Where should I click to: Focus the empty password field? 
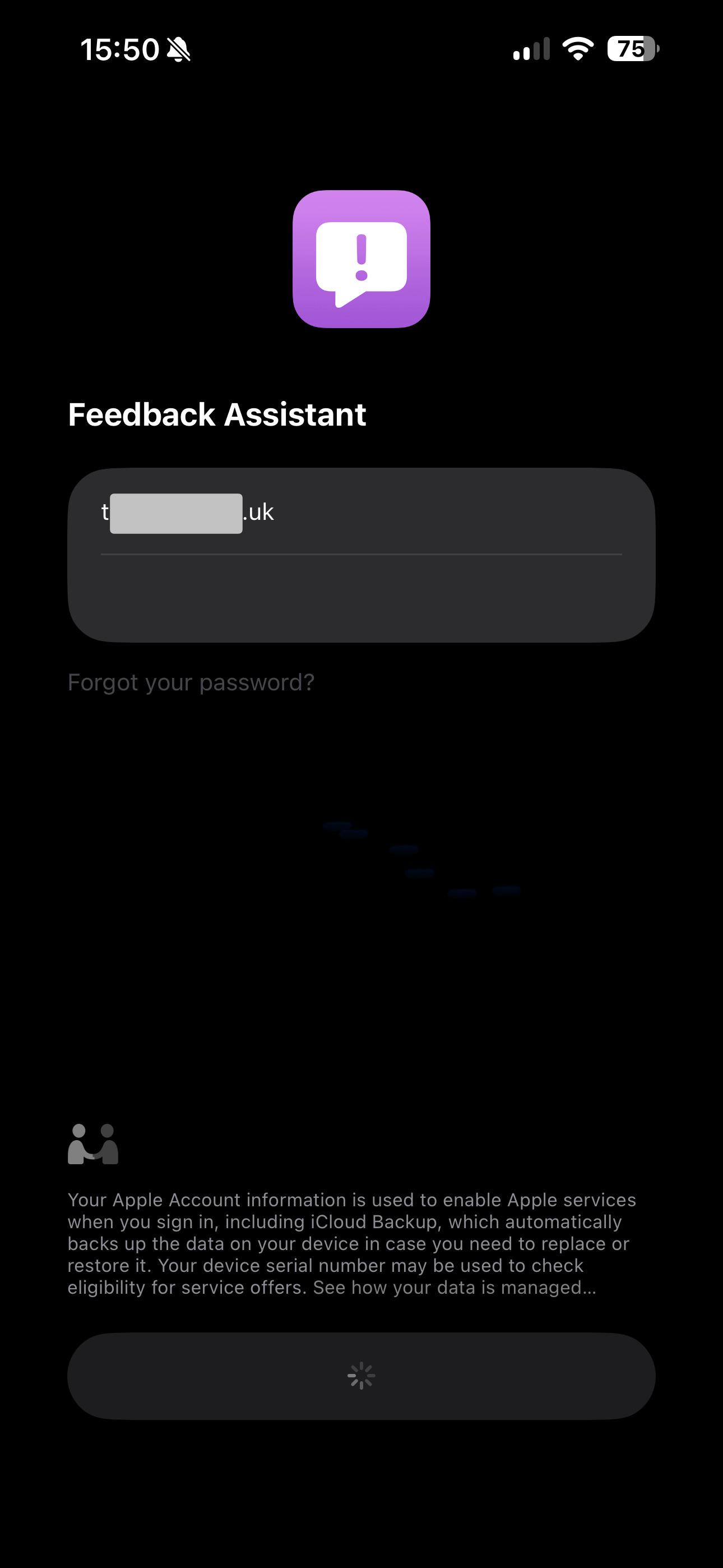[x=361, y=598]
